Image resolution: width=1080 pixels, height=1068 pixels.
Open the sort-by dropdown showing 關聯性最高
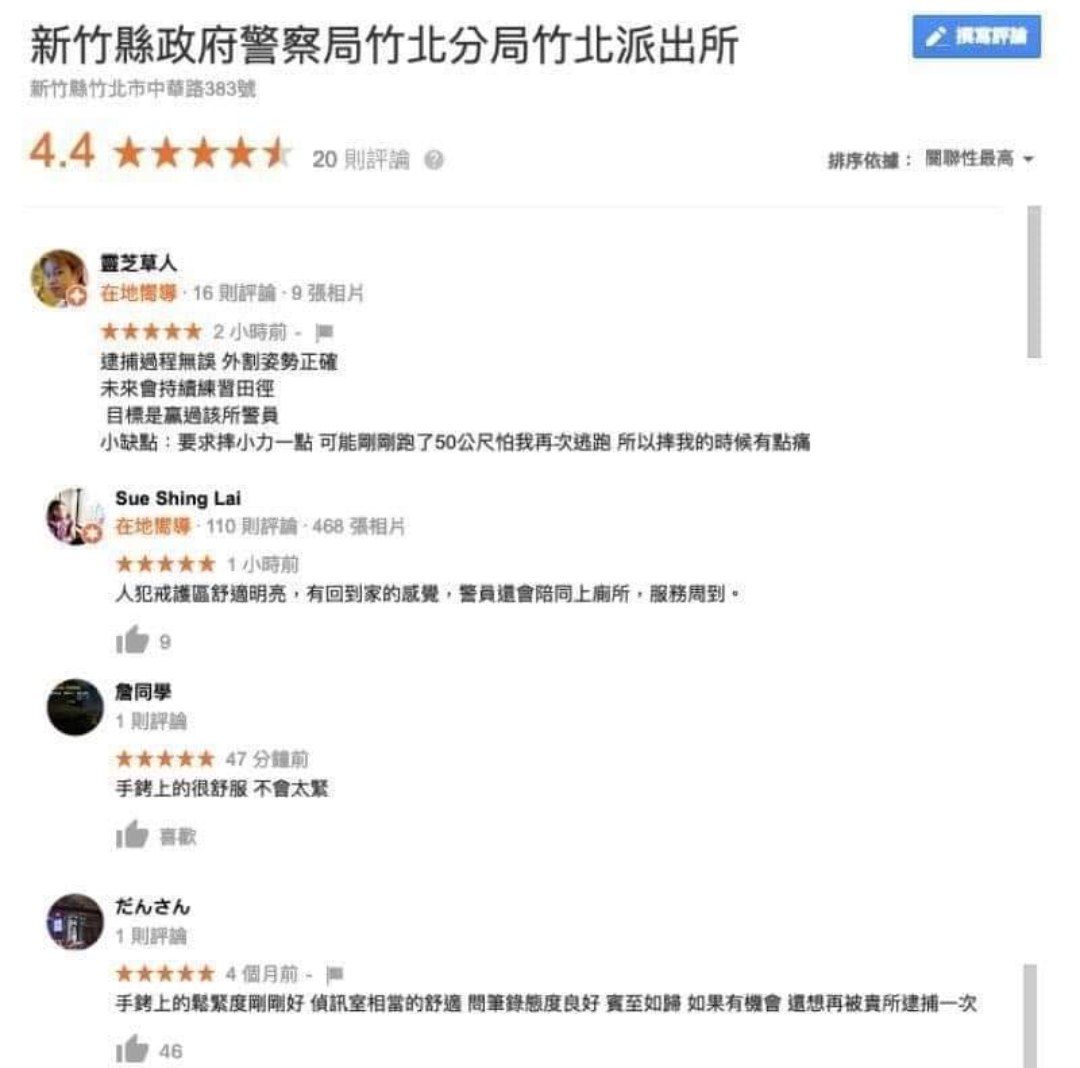pos(980,160)
